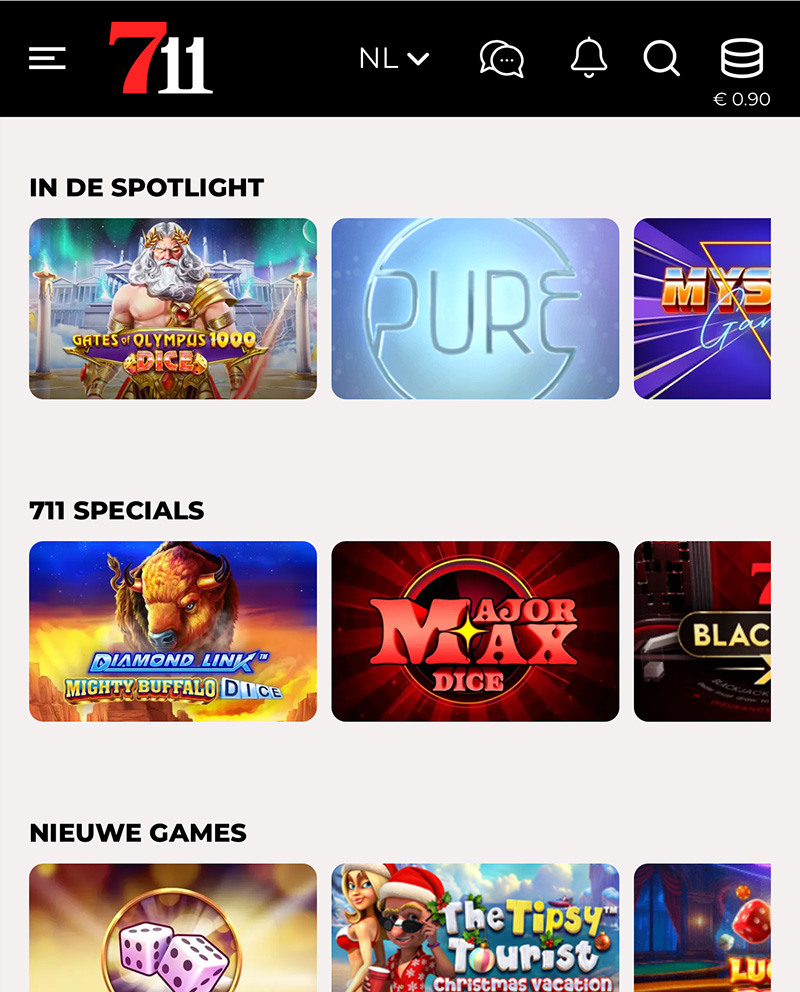Launch Gates of Olympus 1000 Dice
This screenshot has width=800, height=992.
tap(173, 309)
